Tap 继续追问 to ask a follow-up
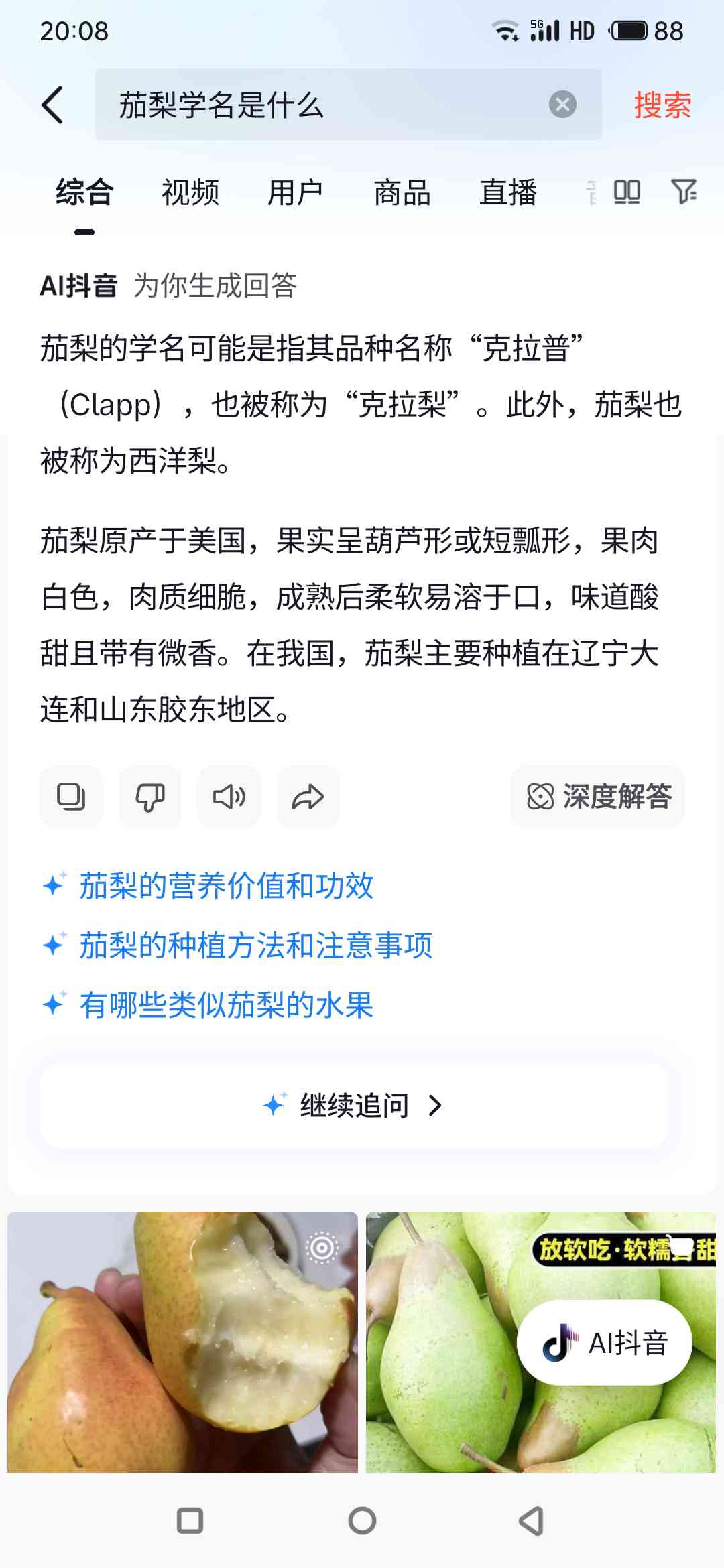 [x=354, y=1106]
